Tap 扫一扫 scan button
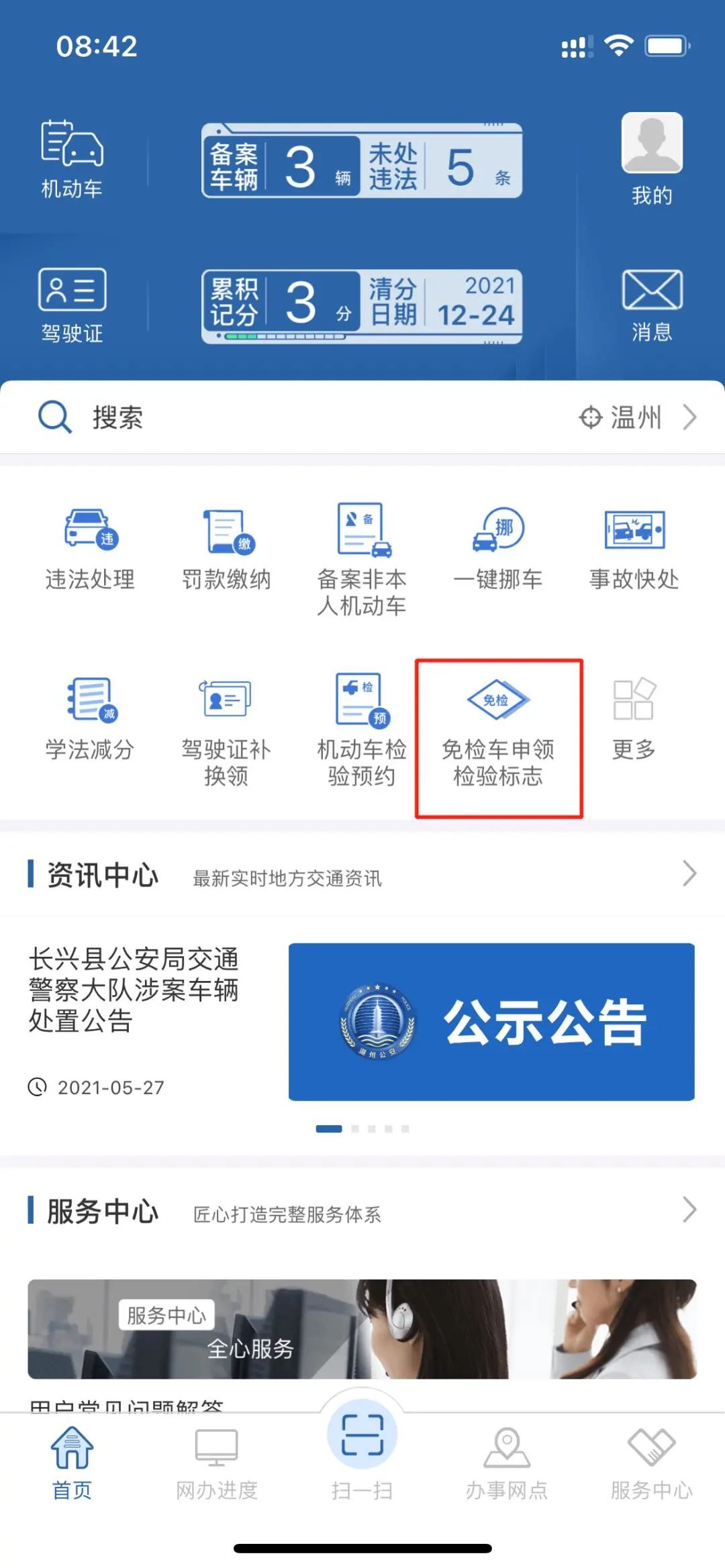The height and width of the screenshot is (1568, 725). click(362, 1449)
